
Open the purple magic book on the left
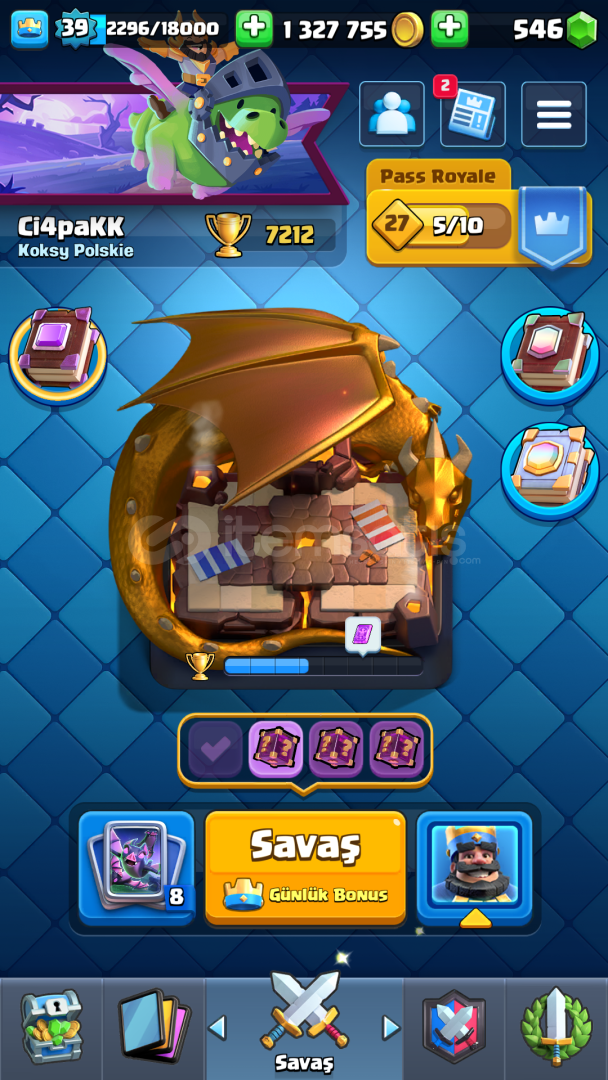pyautogui.click(x=58, y=355)
